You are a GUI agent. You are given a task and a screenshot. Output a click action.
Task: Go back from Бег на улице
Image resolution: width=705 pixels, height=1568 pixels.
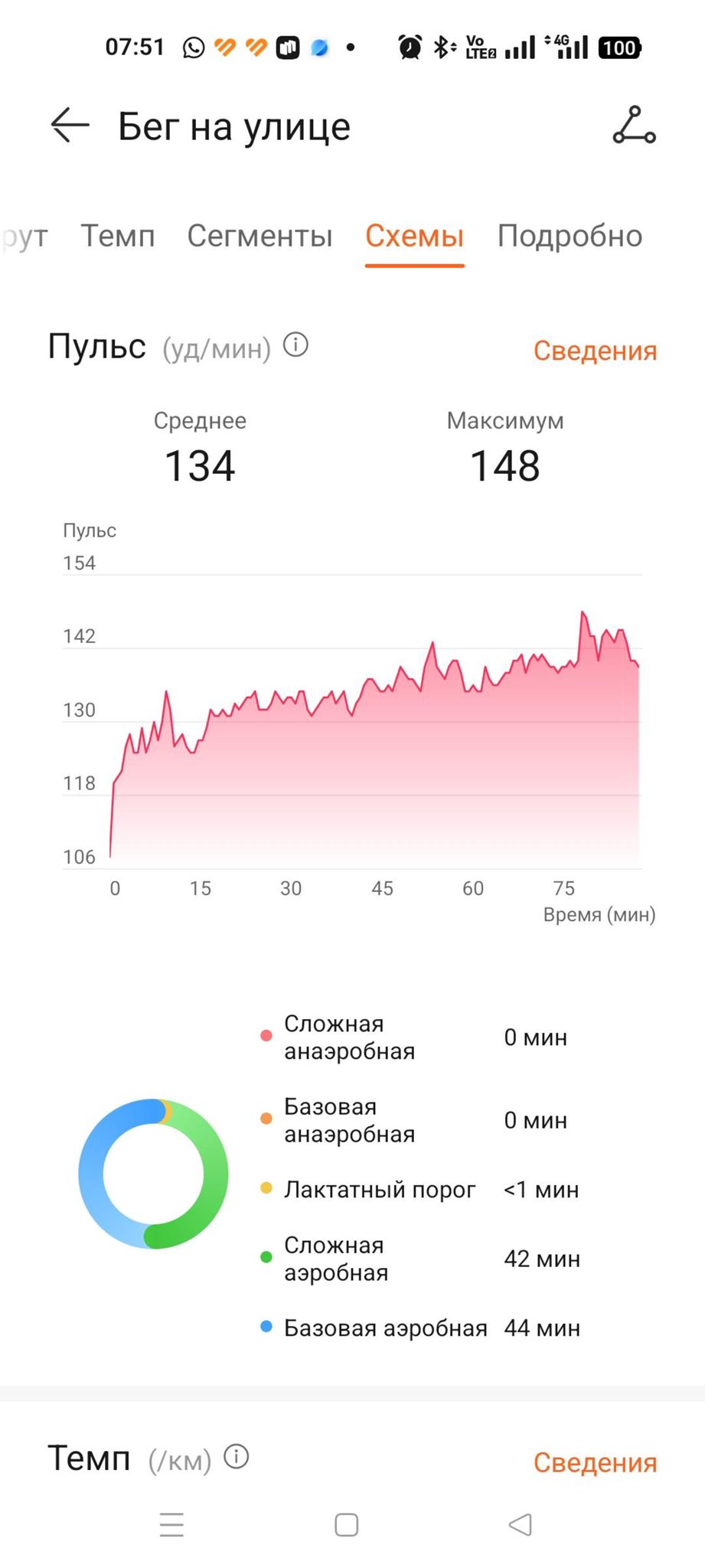tap(70, 126)
